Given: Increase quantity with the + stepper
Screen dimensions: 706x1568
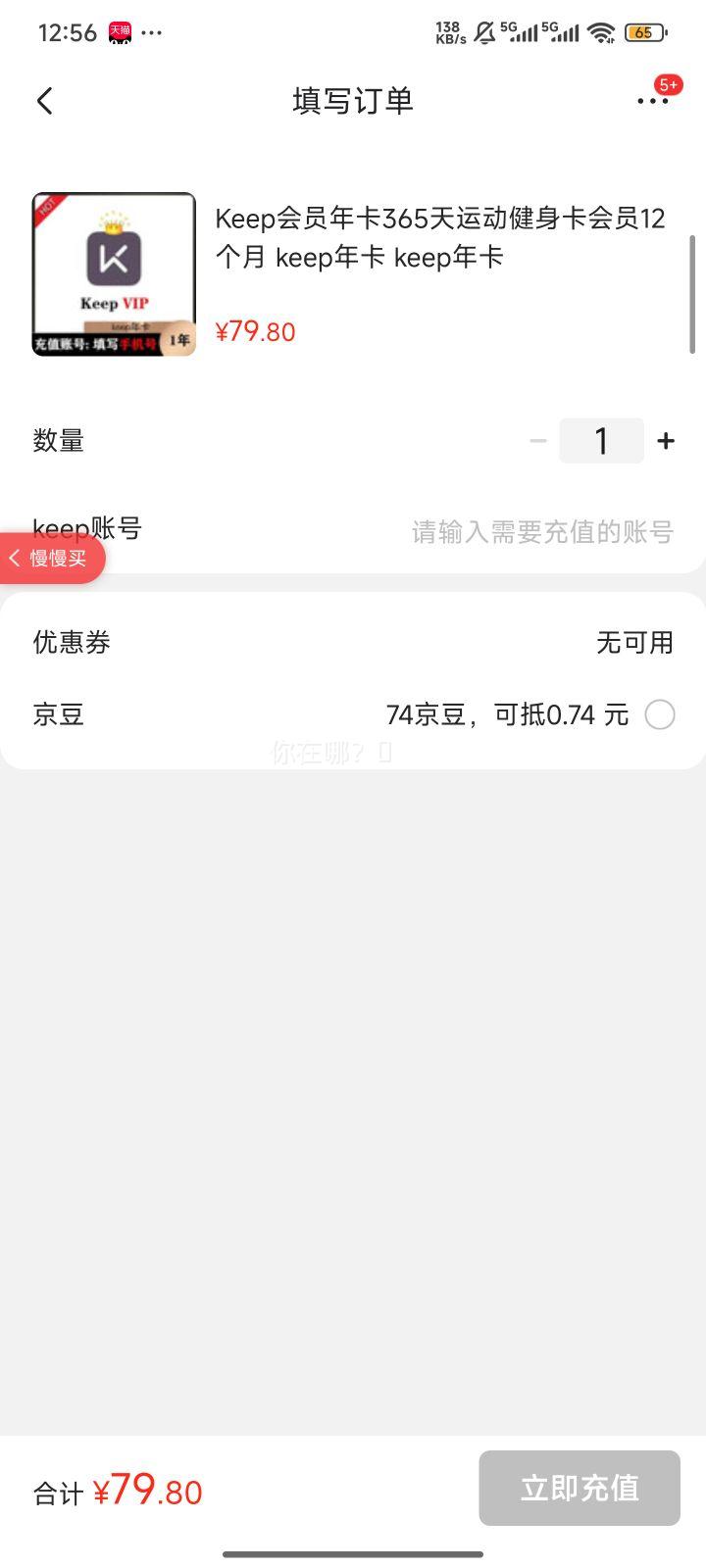Looking at the screenshot, I should pos(666,440).
